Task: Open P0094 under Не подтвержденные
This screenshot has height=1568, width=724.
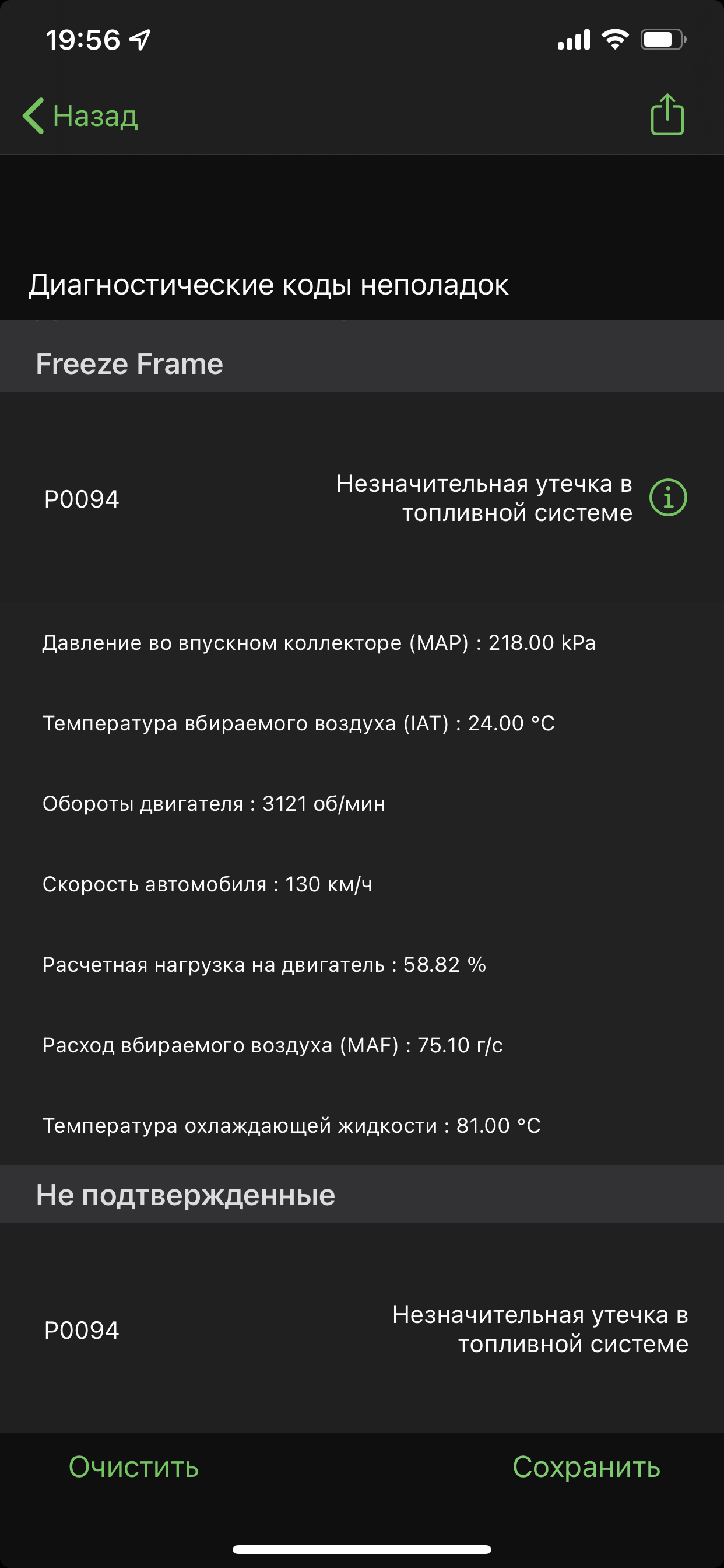Action: (362, 1329)
